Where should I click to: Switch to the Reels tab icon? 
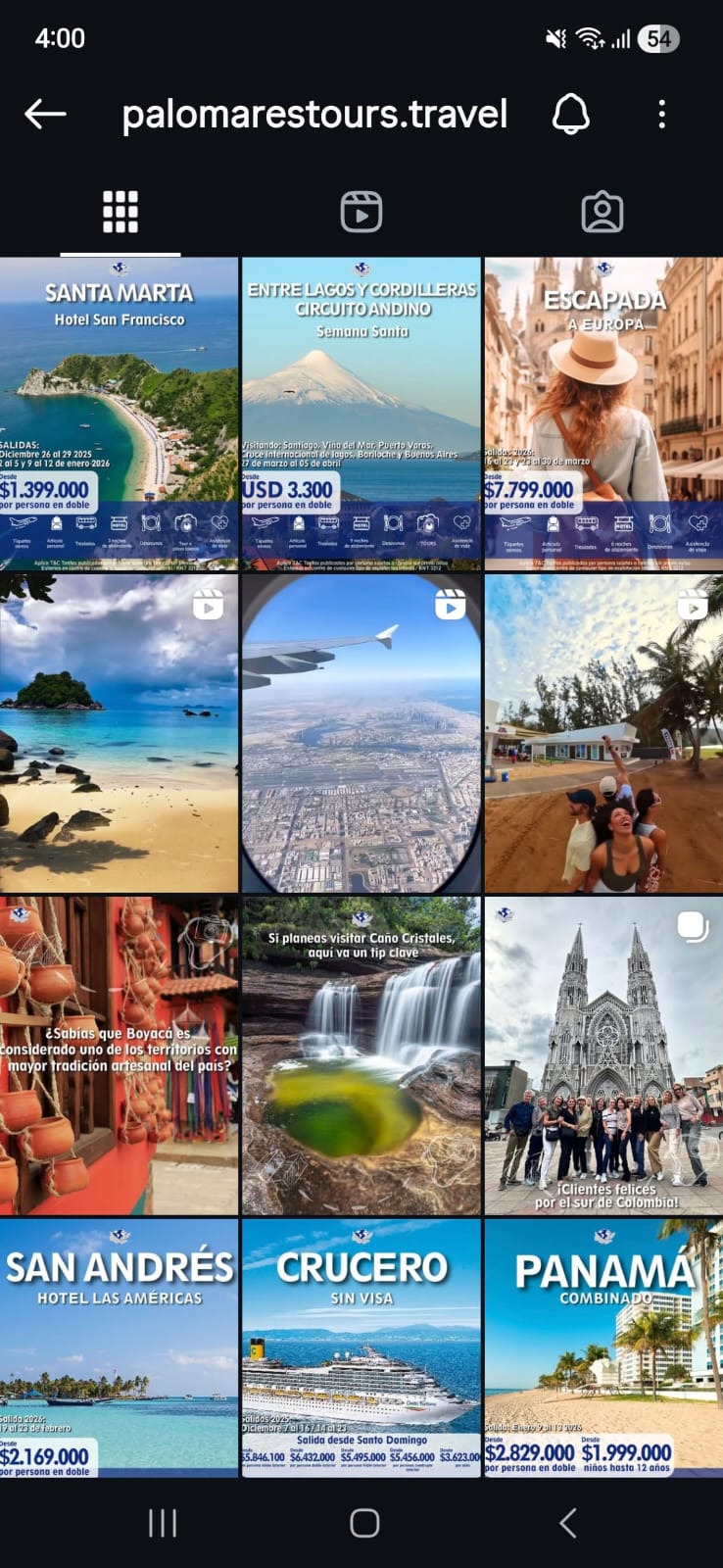pos(361,211)
